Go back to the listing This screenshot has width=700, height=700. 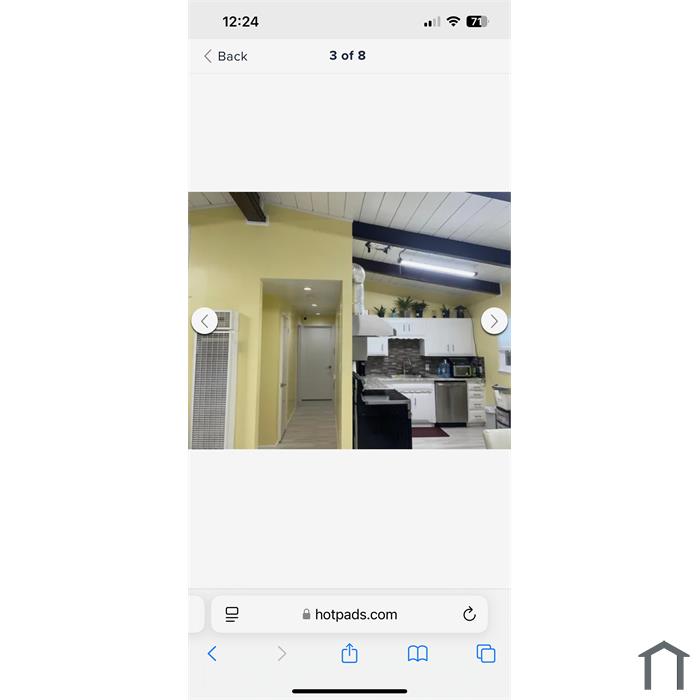click(x=225, y=56)
